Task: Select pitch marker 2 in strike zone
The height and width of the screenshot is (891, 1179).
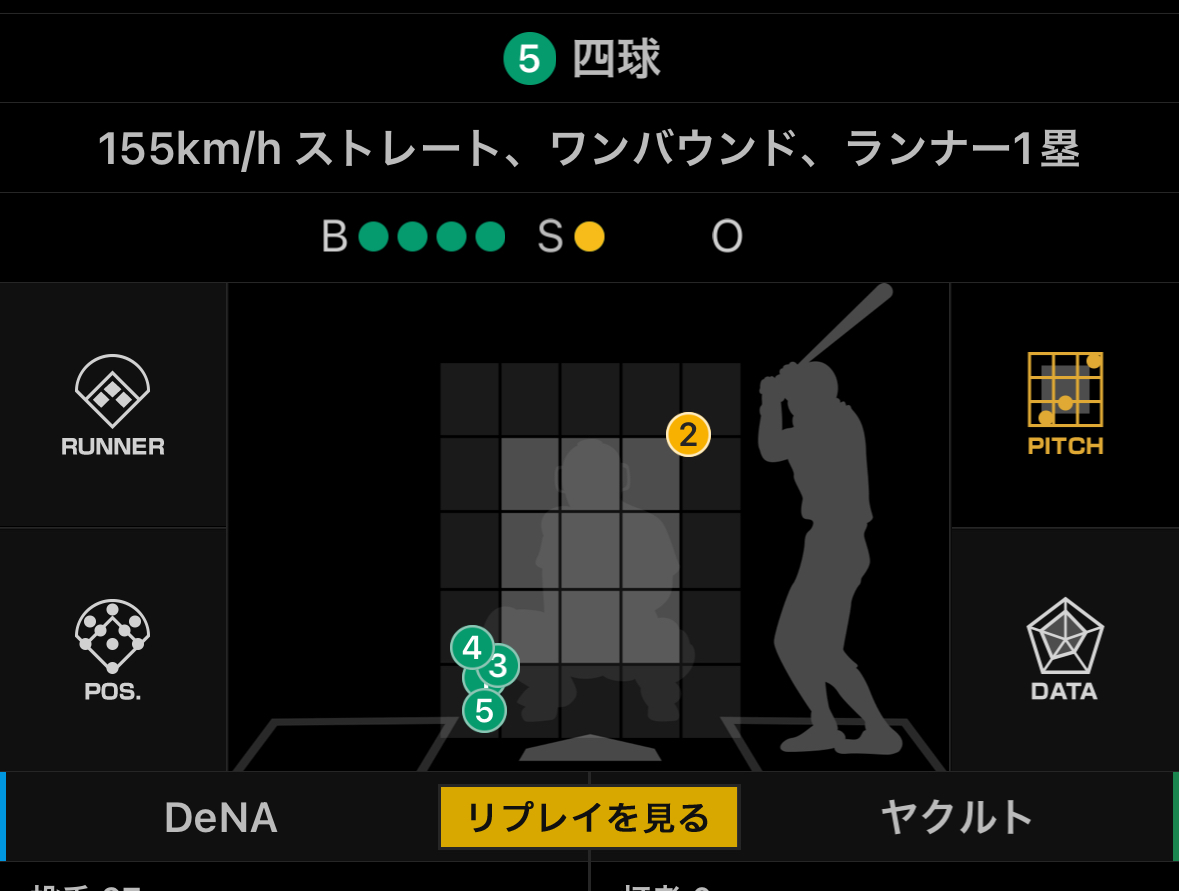Action: 688,435
